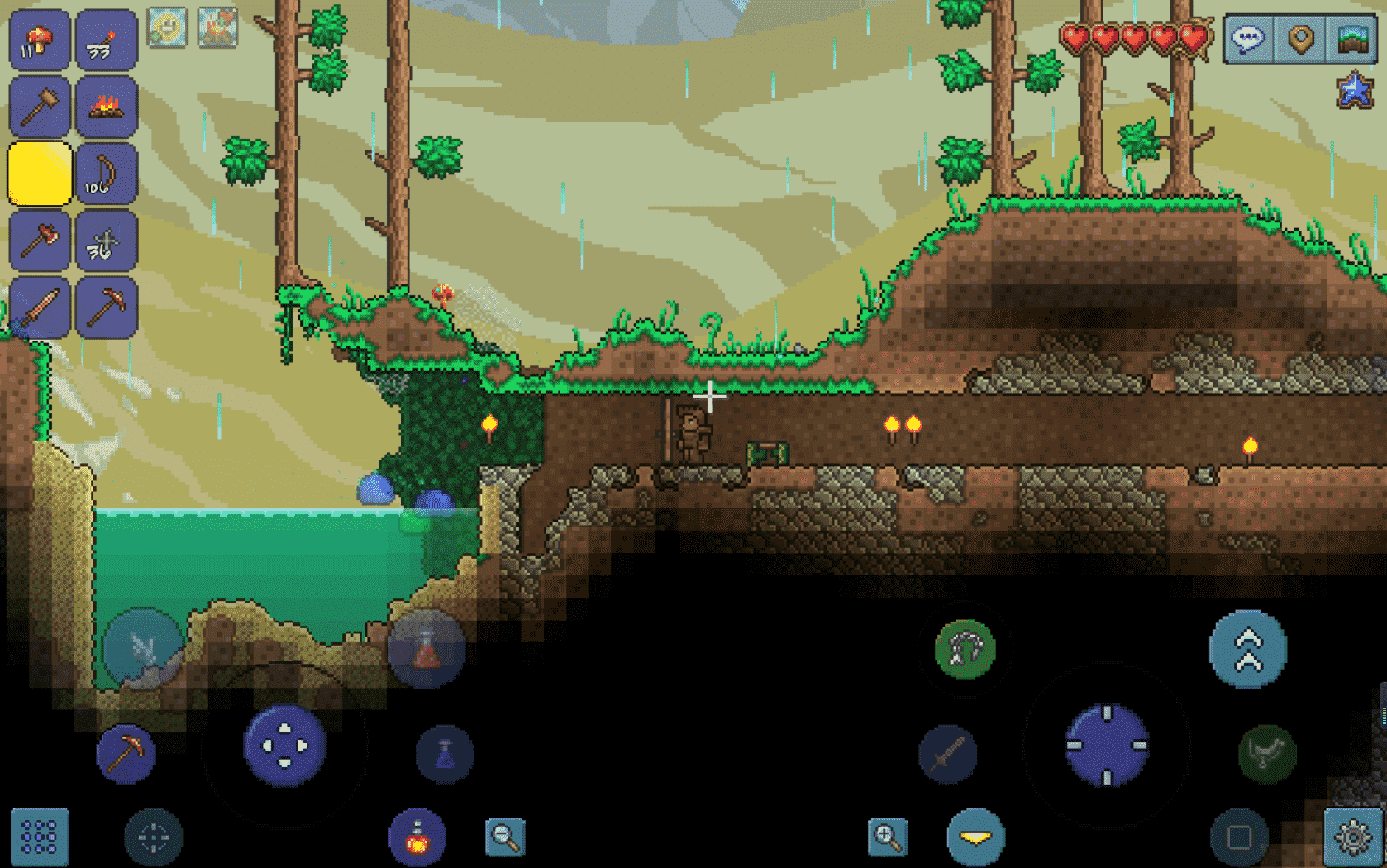Zoom out with the minus magnifier
The width and height of the screenshot is (1387, 868).
(x=504, y=837)
